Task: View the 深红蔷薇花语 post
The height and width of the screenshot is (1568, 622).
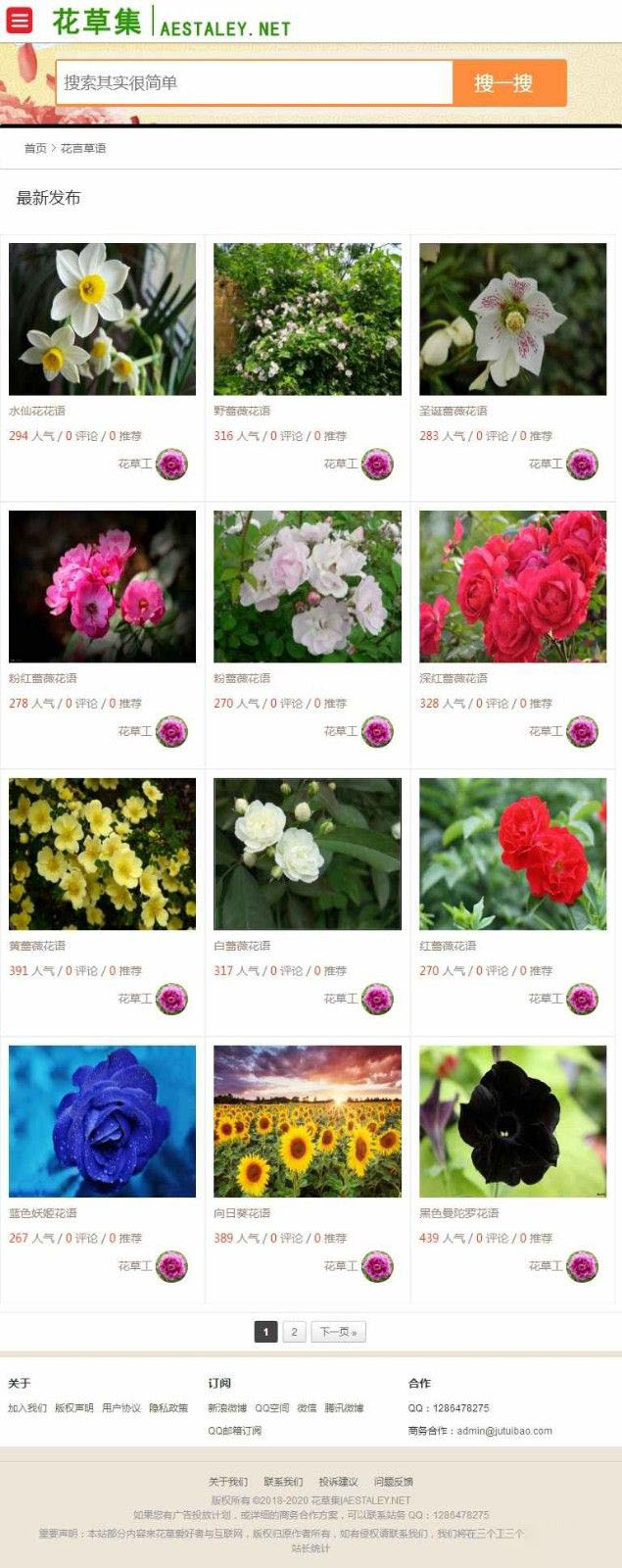Action: [x=512, y=586]
